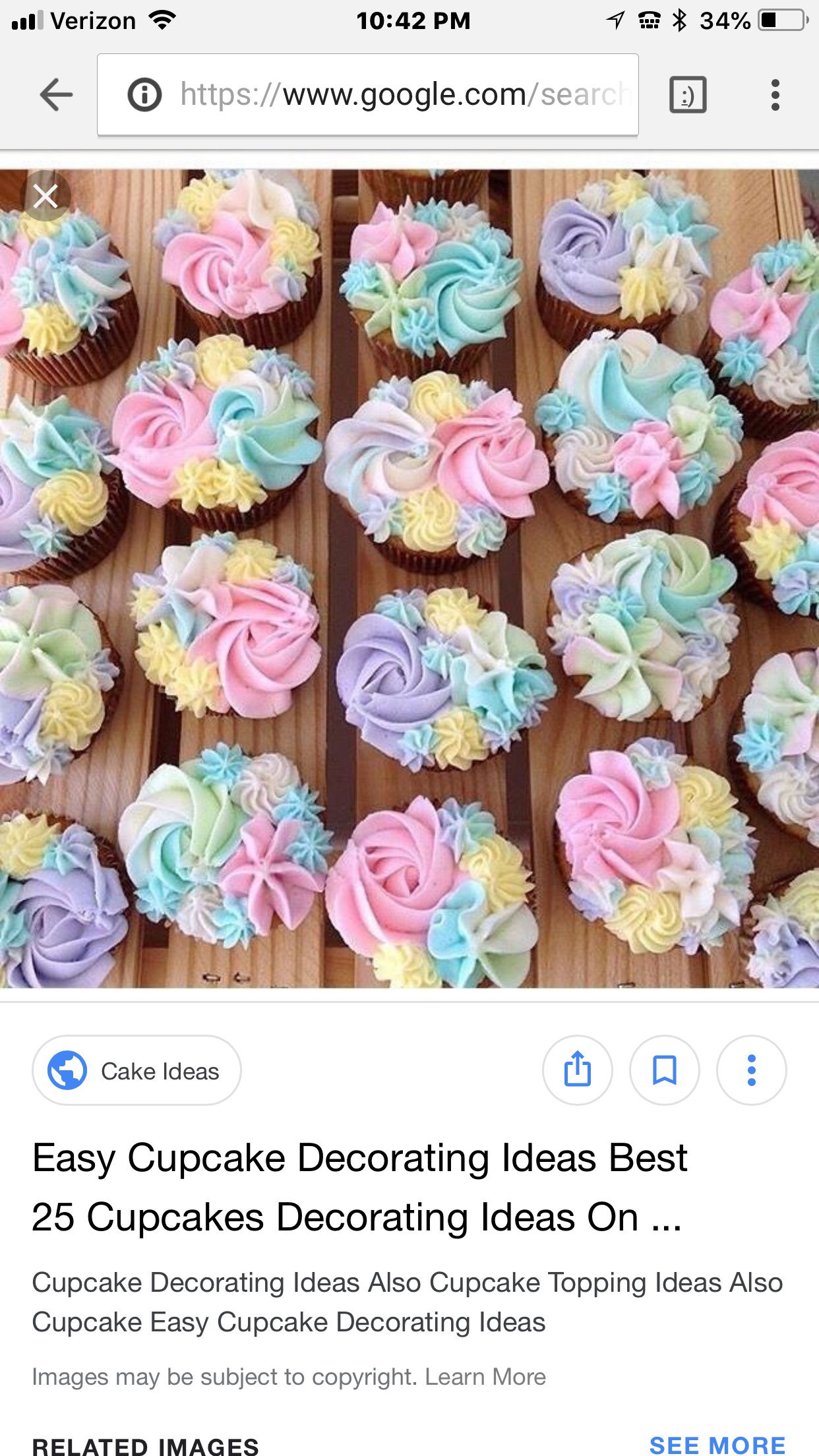This screenshot has width=819, height=1456.
Task: Tap Learn More about image copyright
Action: 485,1377
